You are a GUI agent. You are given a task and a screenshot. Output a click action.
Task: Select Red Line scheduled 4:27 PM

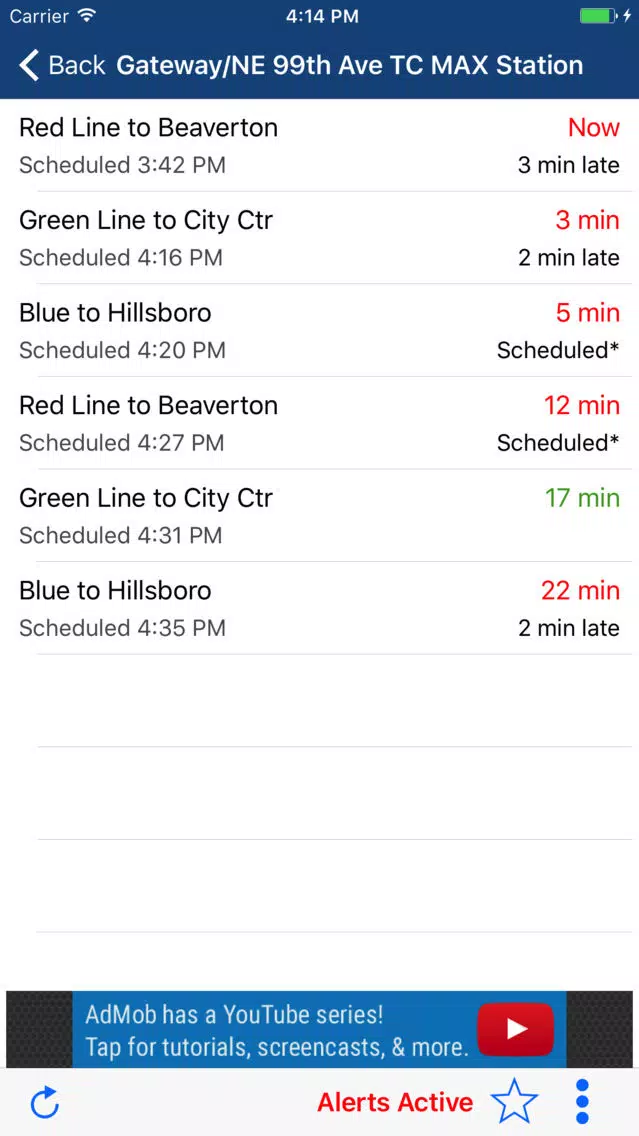pyautogui.click(x=320, y=423)
